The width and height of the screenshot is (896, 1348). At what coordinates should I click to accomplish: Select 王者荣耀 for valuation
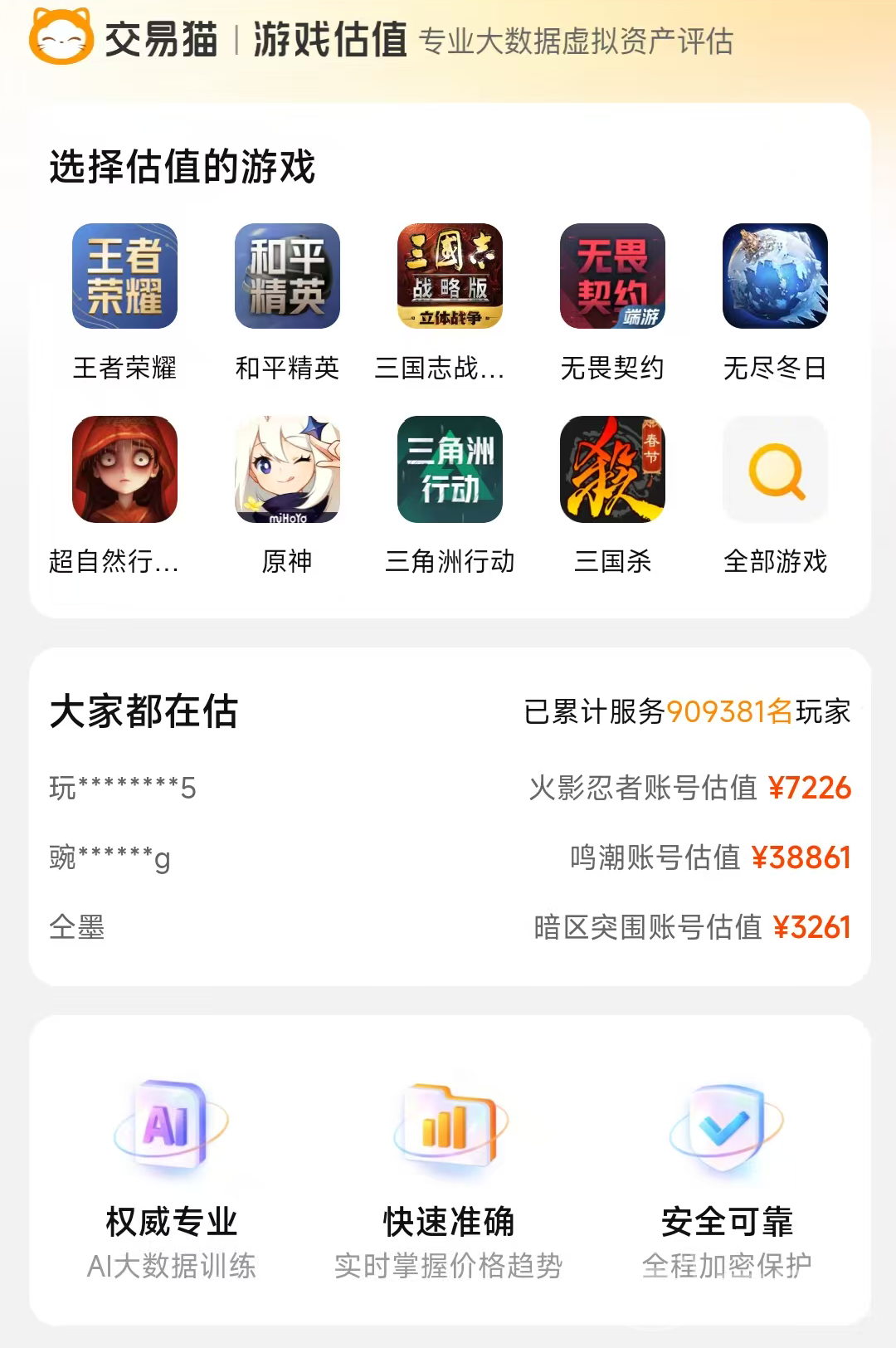124,276
